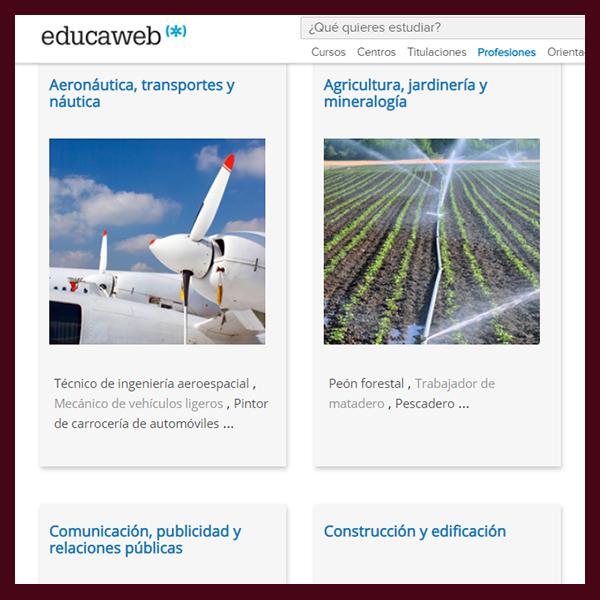
Task: Open 'Agricultura, jardinería y mineralogía' category
Action: [405, 93]
